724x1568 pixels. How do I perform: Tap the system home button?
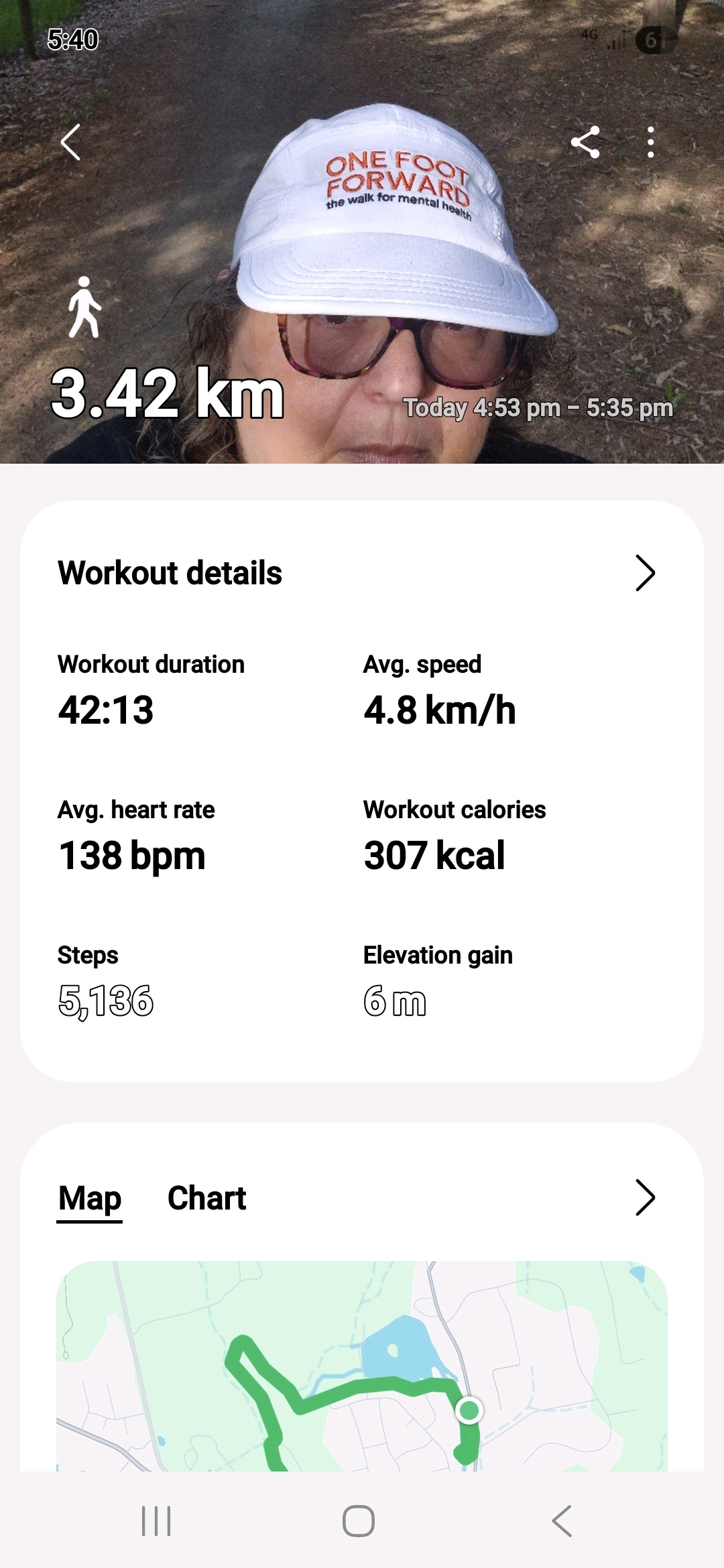click(x=359, y=1520)
